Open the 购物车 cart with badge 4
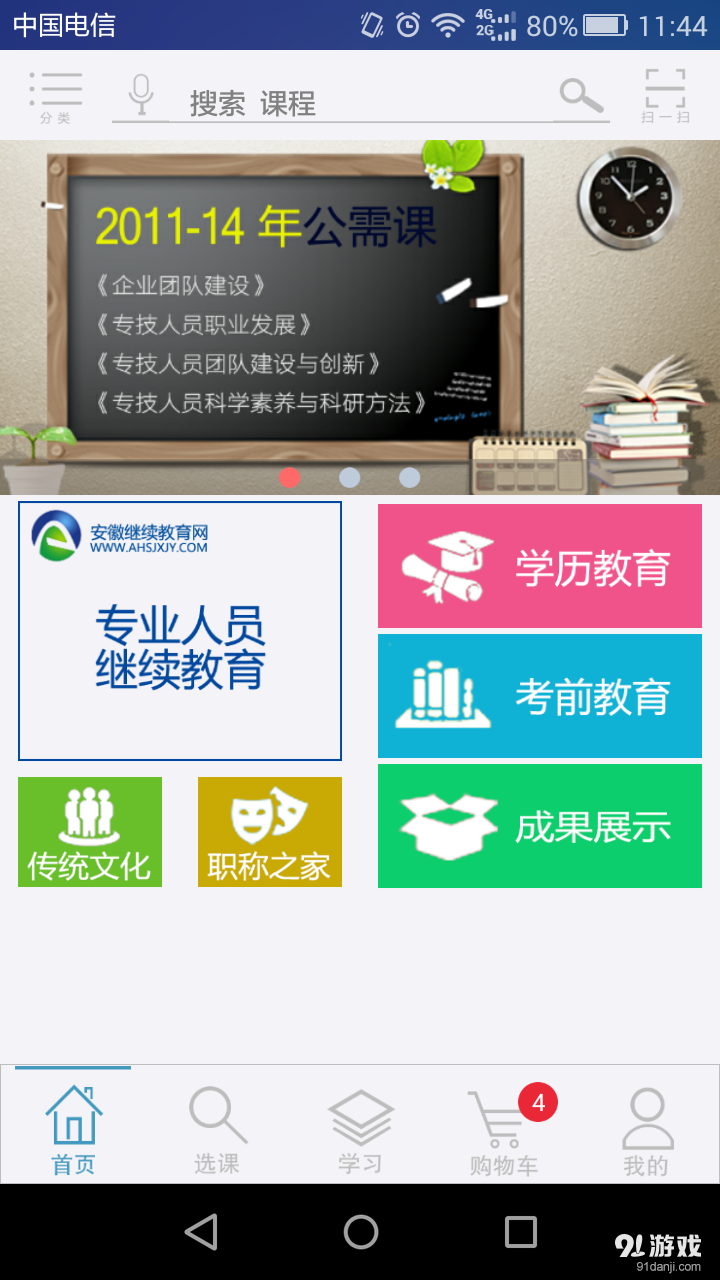The image size is (720, 1280). tap(501, 1125)
